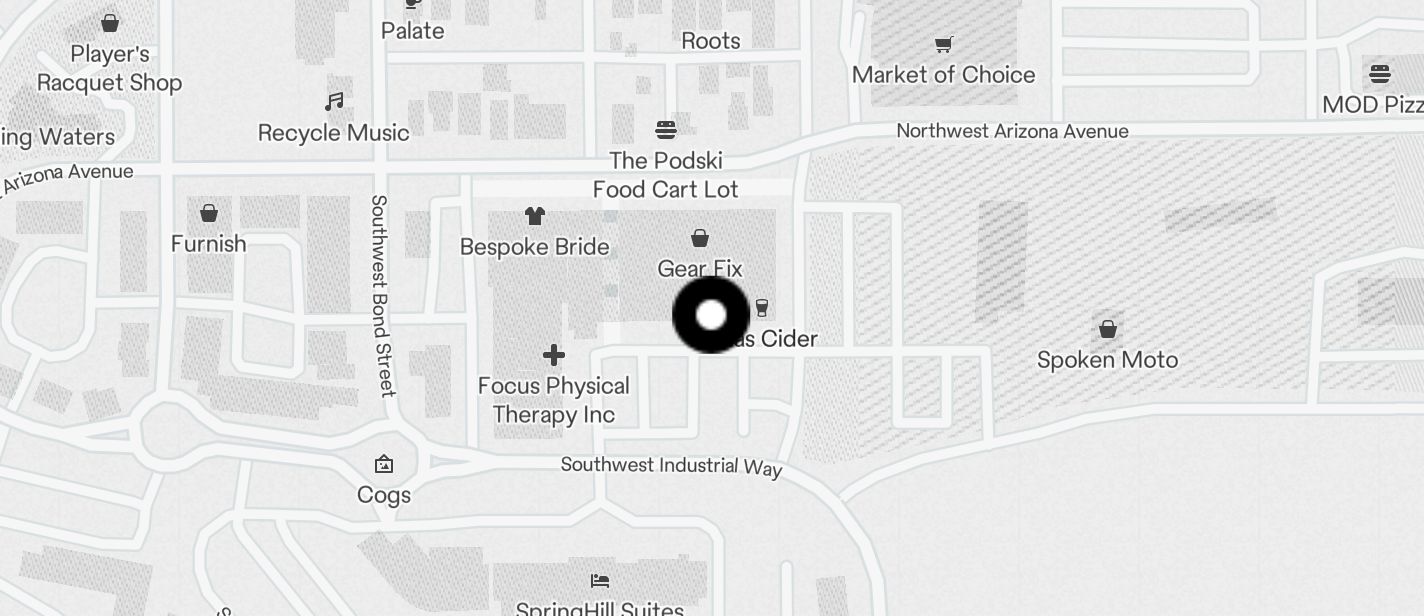The height and width of the screenshot is (616, 1424).
Task: Select the SpringHill Suites hotel marker
Action: [600, 581]
